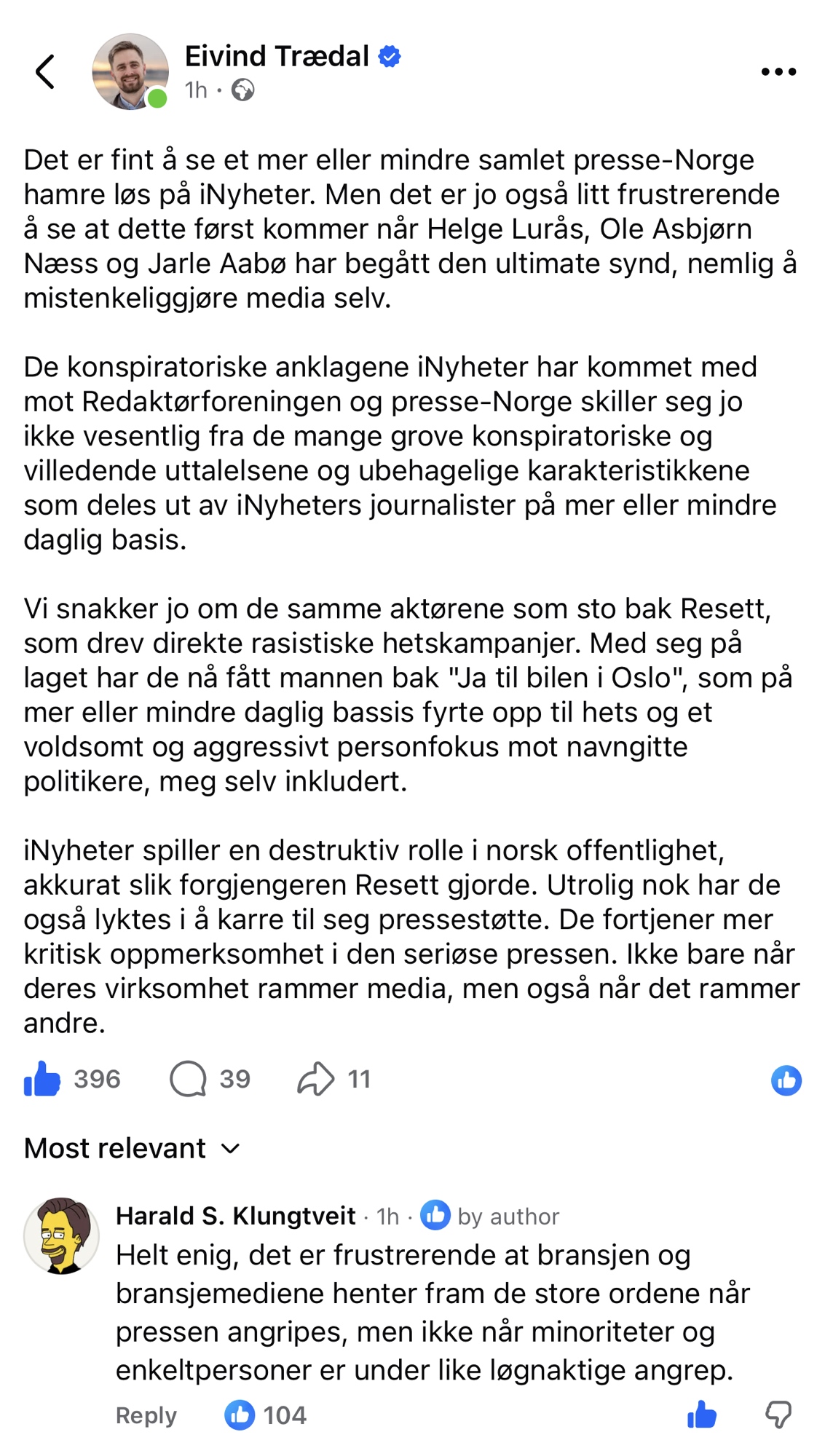Change comment sorting from Most relevant

click(x=133, y=1149)
